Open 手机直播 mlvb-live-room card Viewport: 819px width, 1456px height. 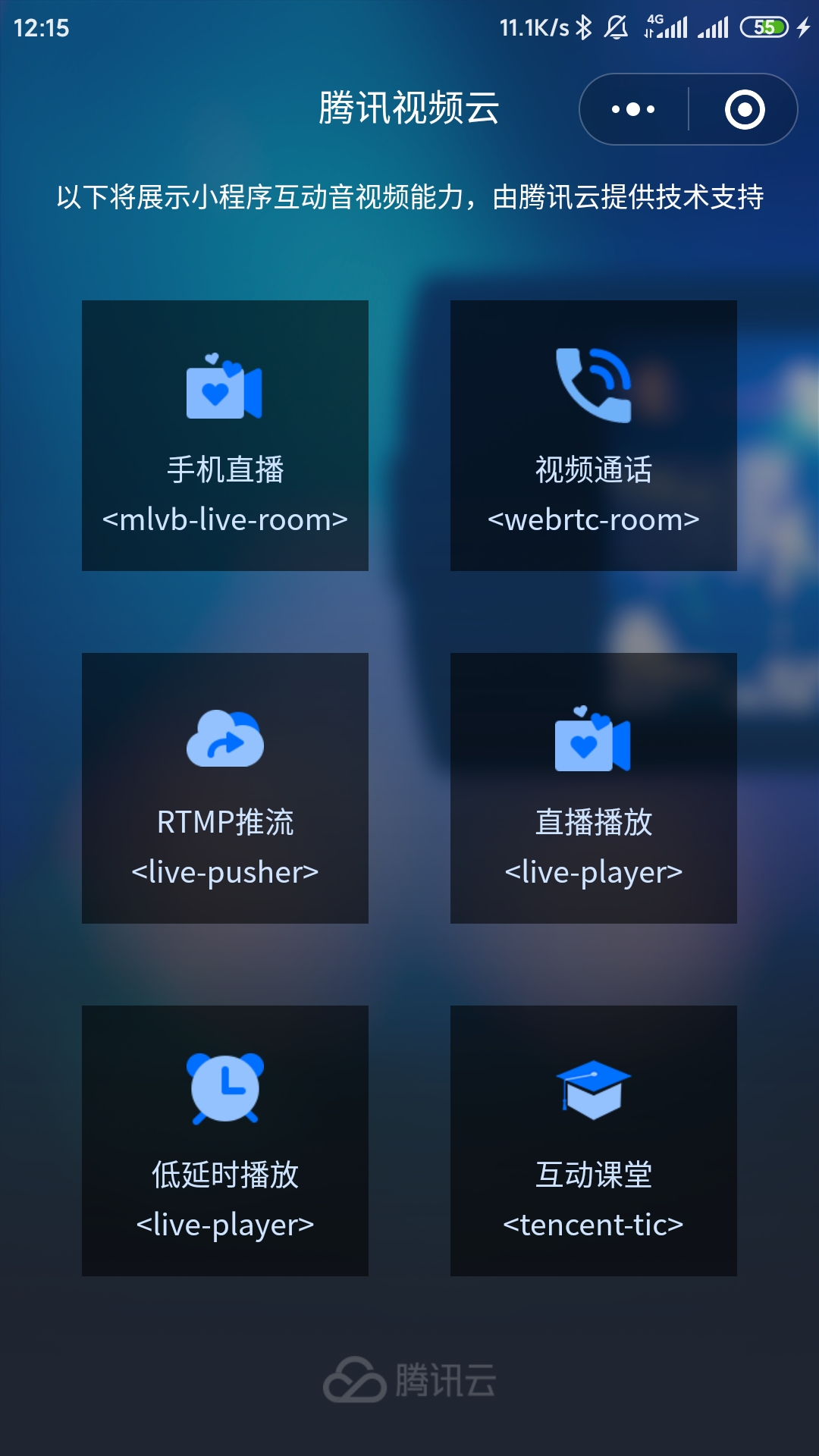point(225,435)
